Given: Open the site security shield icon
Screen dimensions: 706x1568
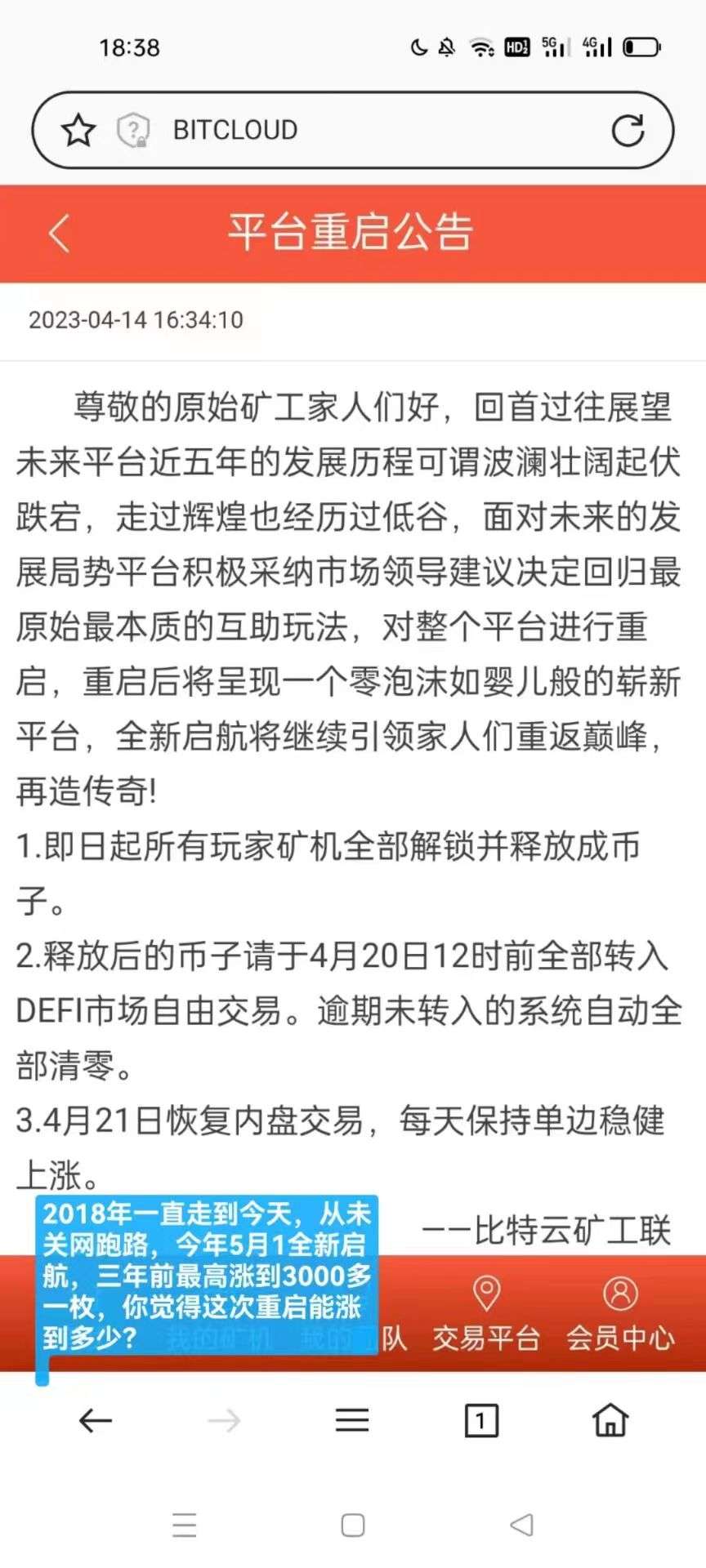Looking at the screenshot, I should (x=133, y=131).
